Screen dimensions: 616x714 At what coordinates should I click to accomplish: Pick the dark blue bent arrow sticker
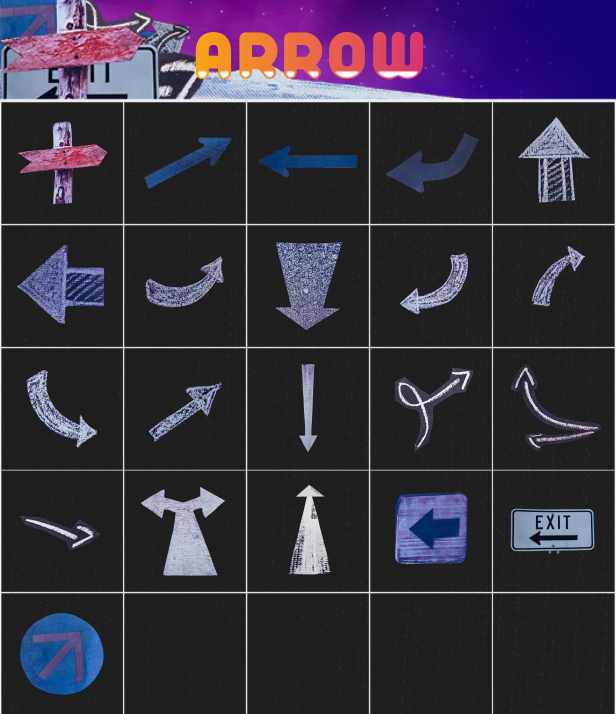point(431,163)
